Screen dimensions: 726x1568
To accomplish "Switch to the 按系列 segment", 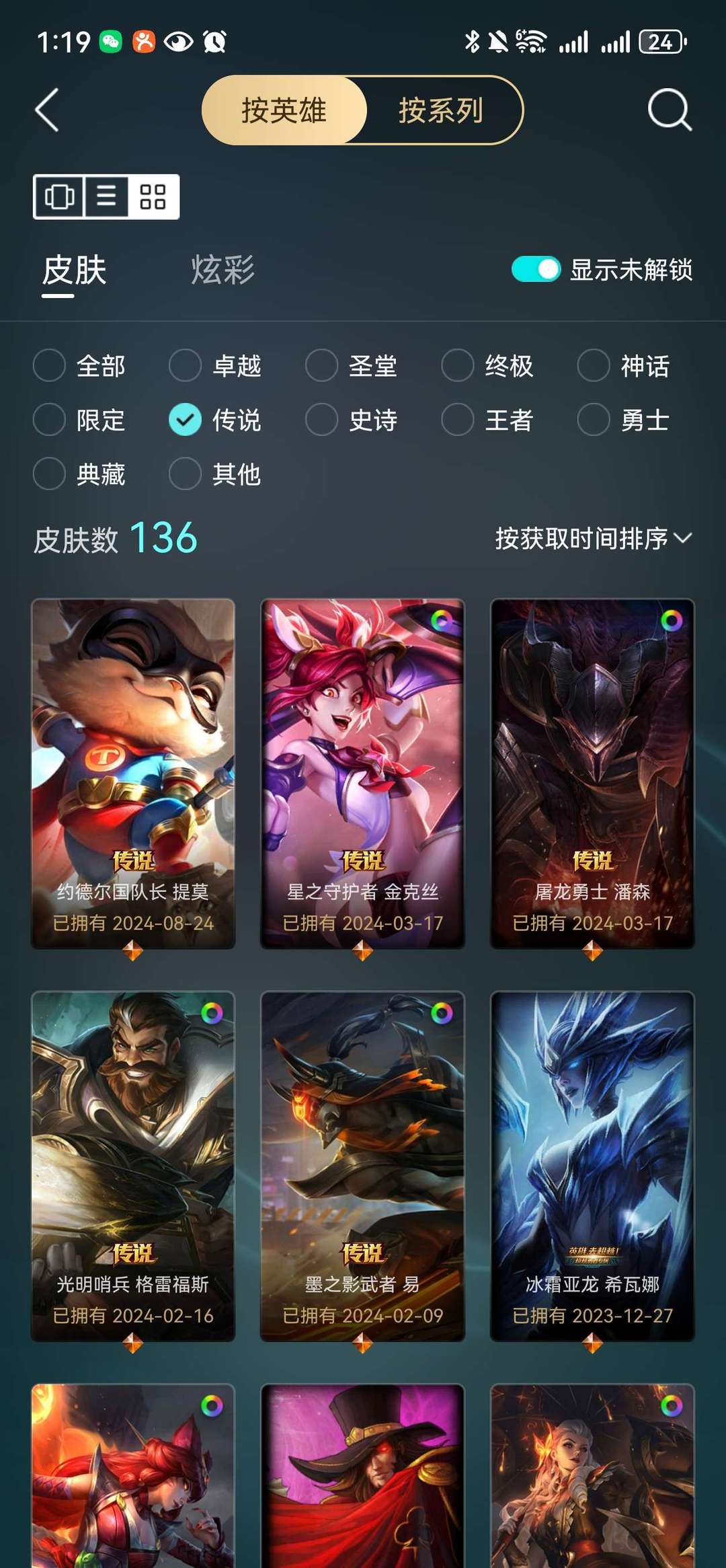I will (441, 110).
